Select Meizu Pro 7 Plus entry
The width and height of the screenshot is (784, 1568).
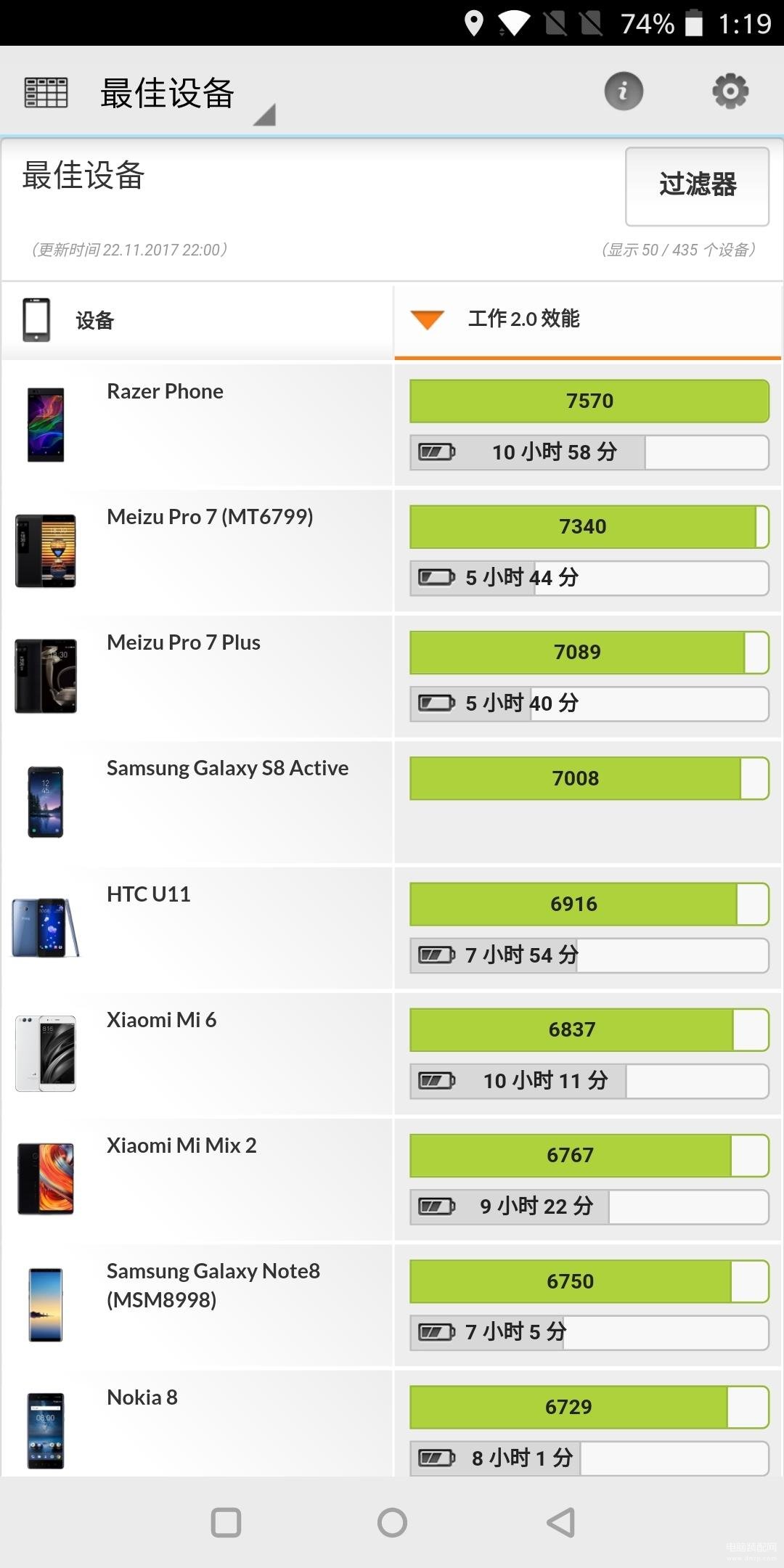point(183,643)
